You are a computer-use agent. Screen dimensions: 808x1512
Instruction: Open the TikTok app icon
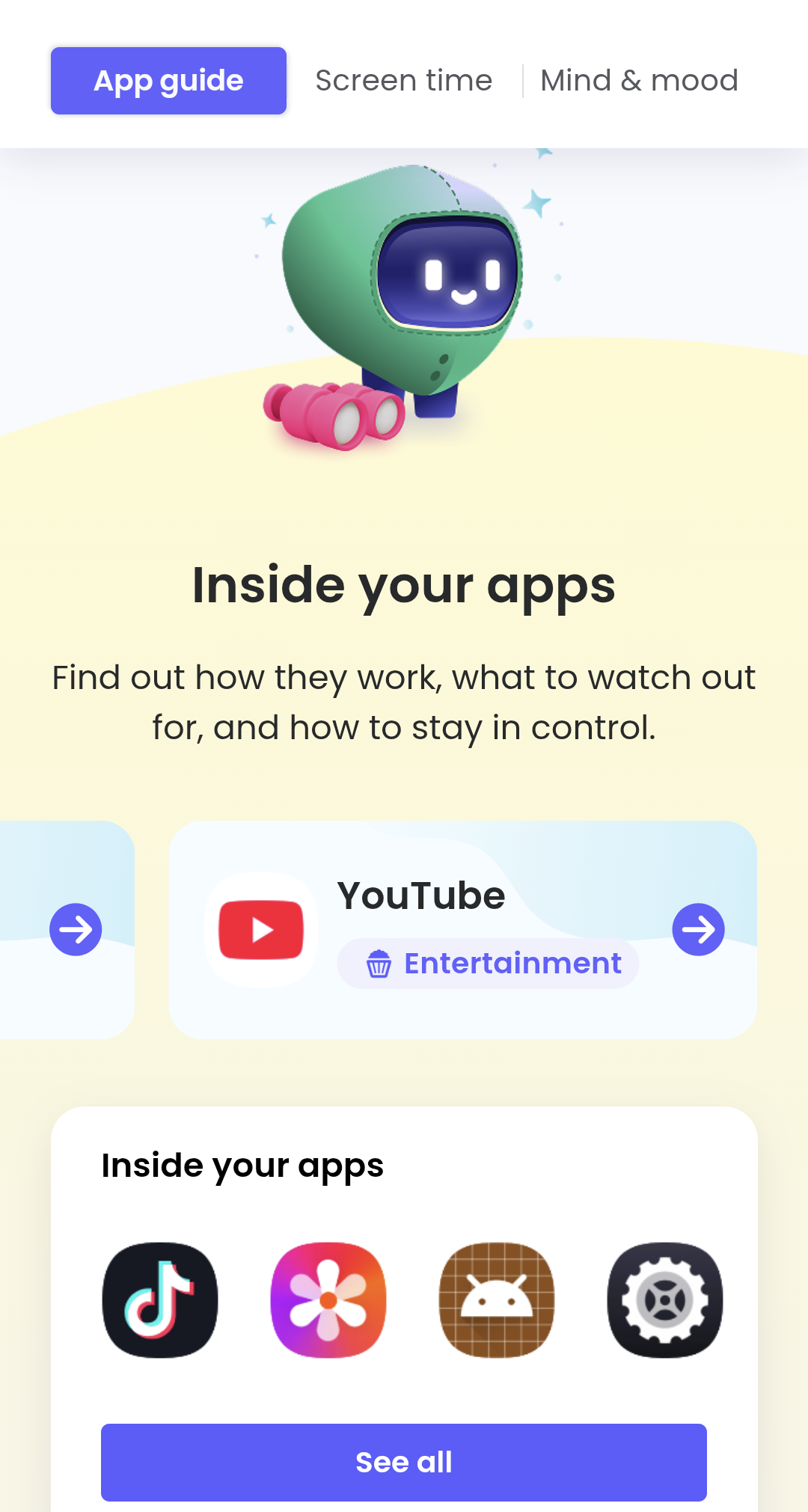160,1300
